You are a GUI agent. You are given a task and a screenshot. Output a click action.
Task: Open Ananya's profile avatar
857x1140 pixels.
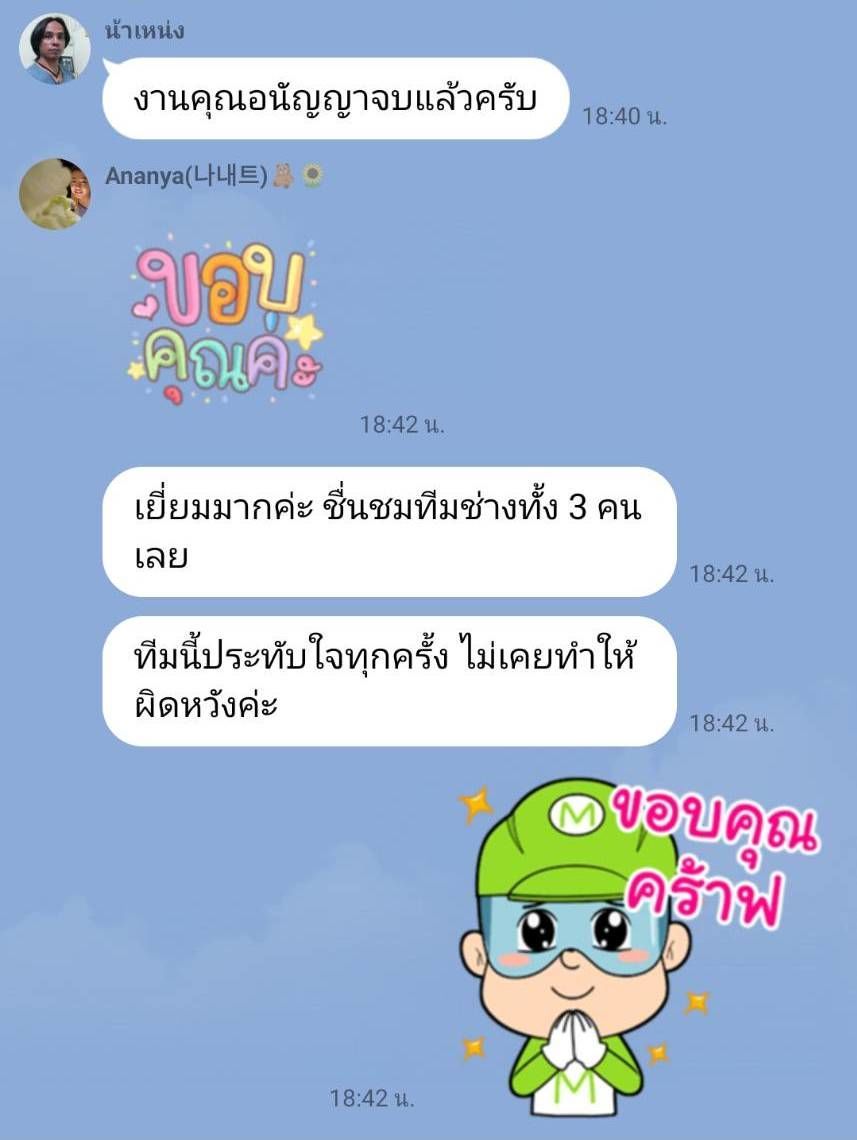tap(55, 194)
